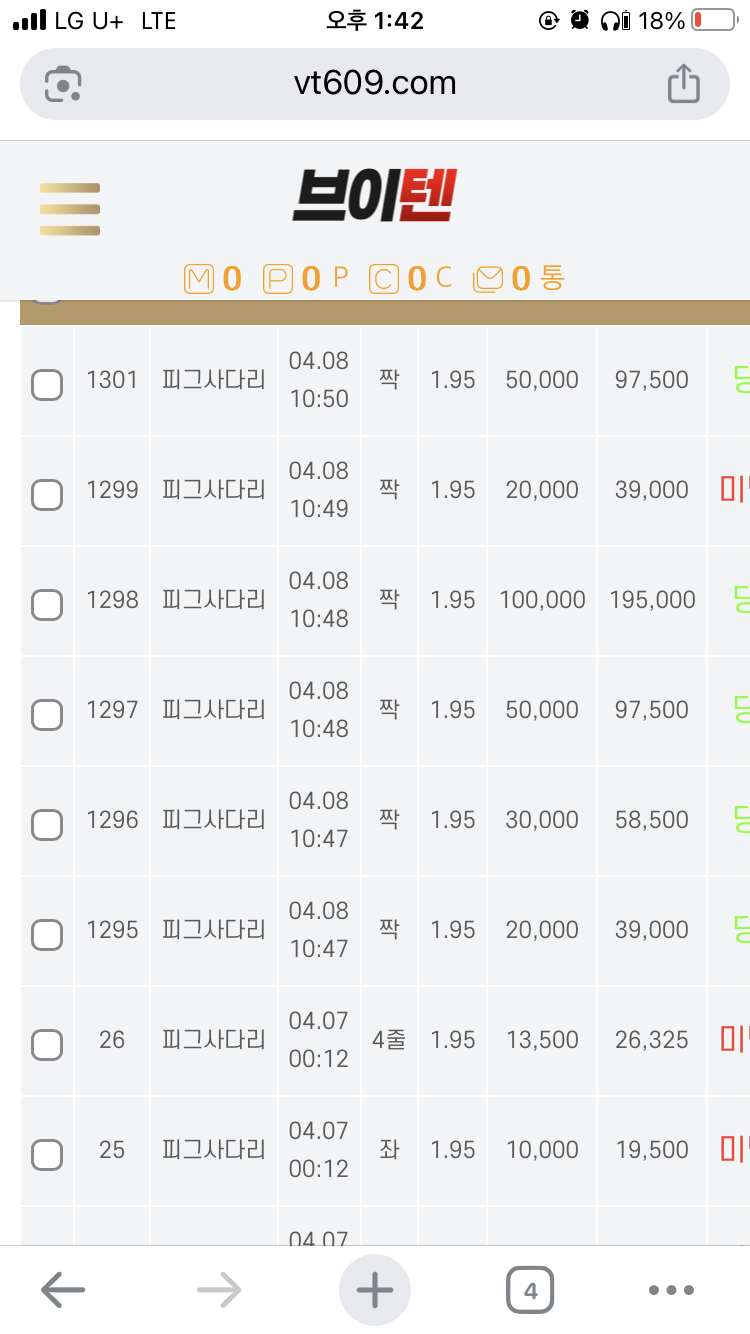
Task: Share the page with share icon
Action: pos(684,83)
